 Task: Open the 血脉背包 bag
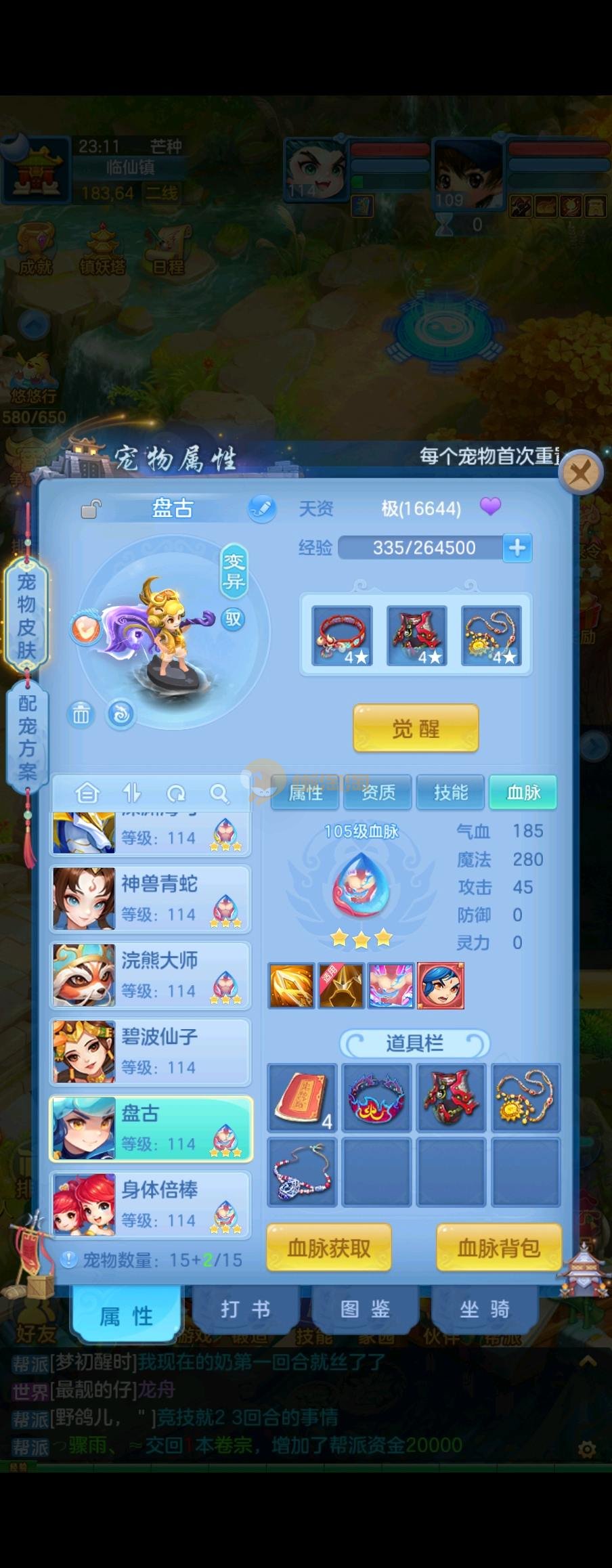(x=499, y=1247)
